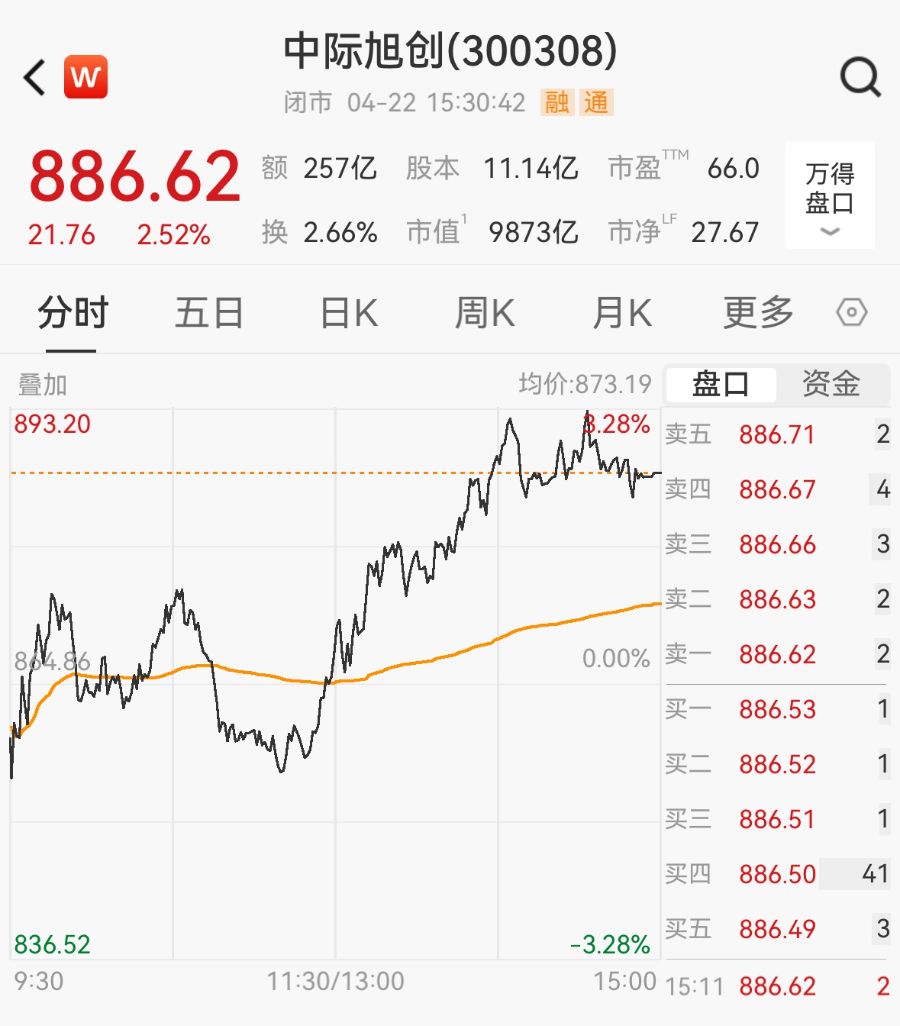
Task: Go back using the back arrow
Action: click(x=36, y=77)
